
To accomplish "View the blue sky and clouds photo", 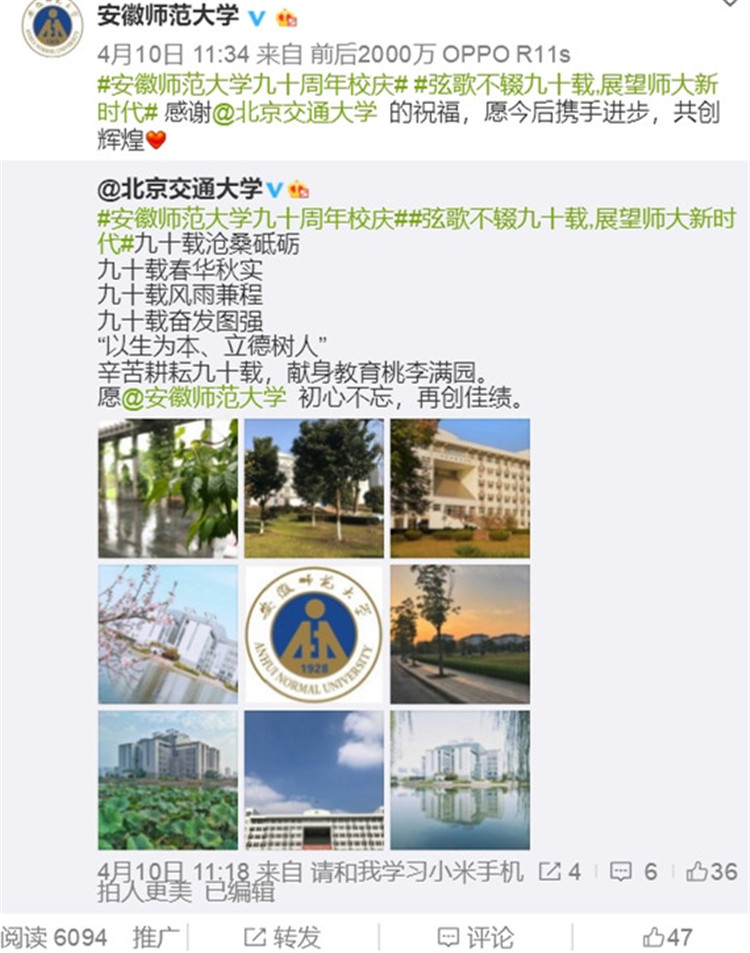I will click(314, 780).
